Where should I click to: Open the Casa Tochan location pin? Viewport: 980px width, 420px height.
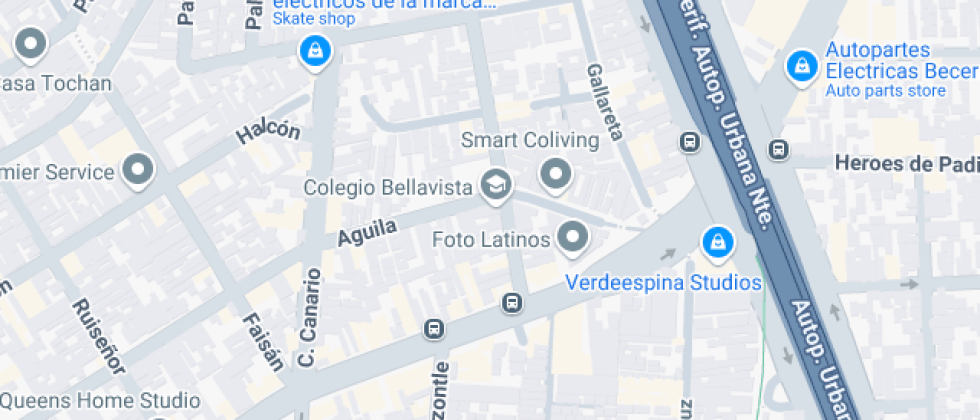[x=32, y=43]
